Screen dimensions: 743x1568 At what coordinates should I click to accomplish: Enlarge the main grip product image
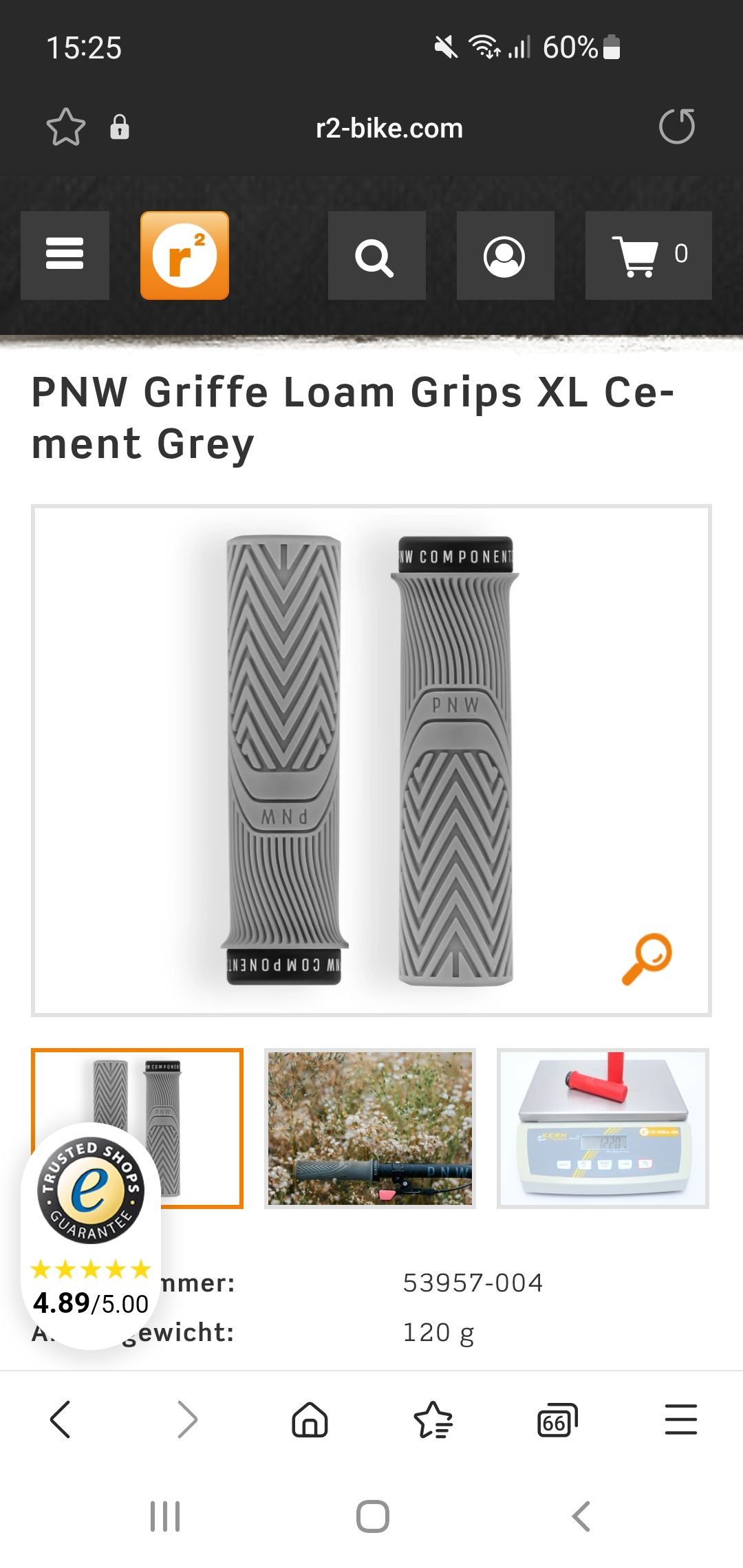point(371,761)
